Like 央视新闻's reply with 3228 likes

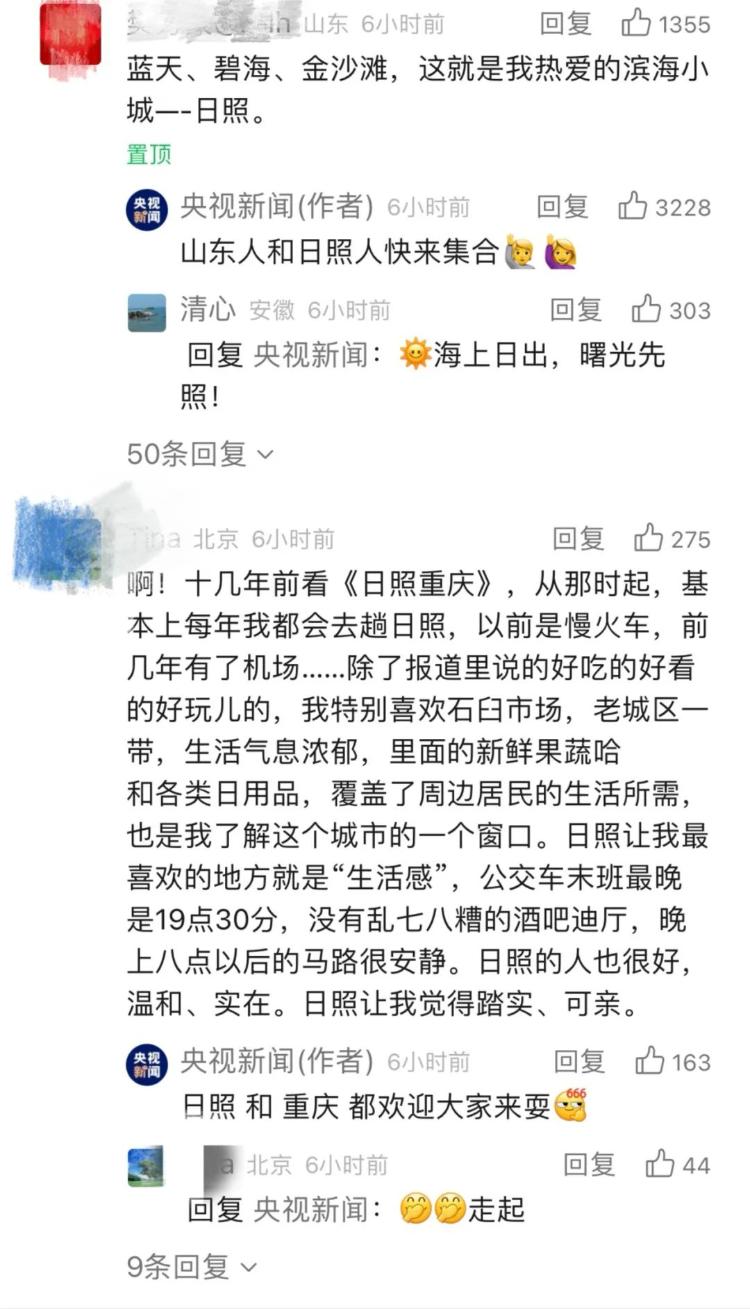pyautogui.click(x=633, y=206)
